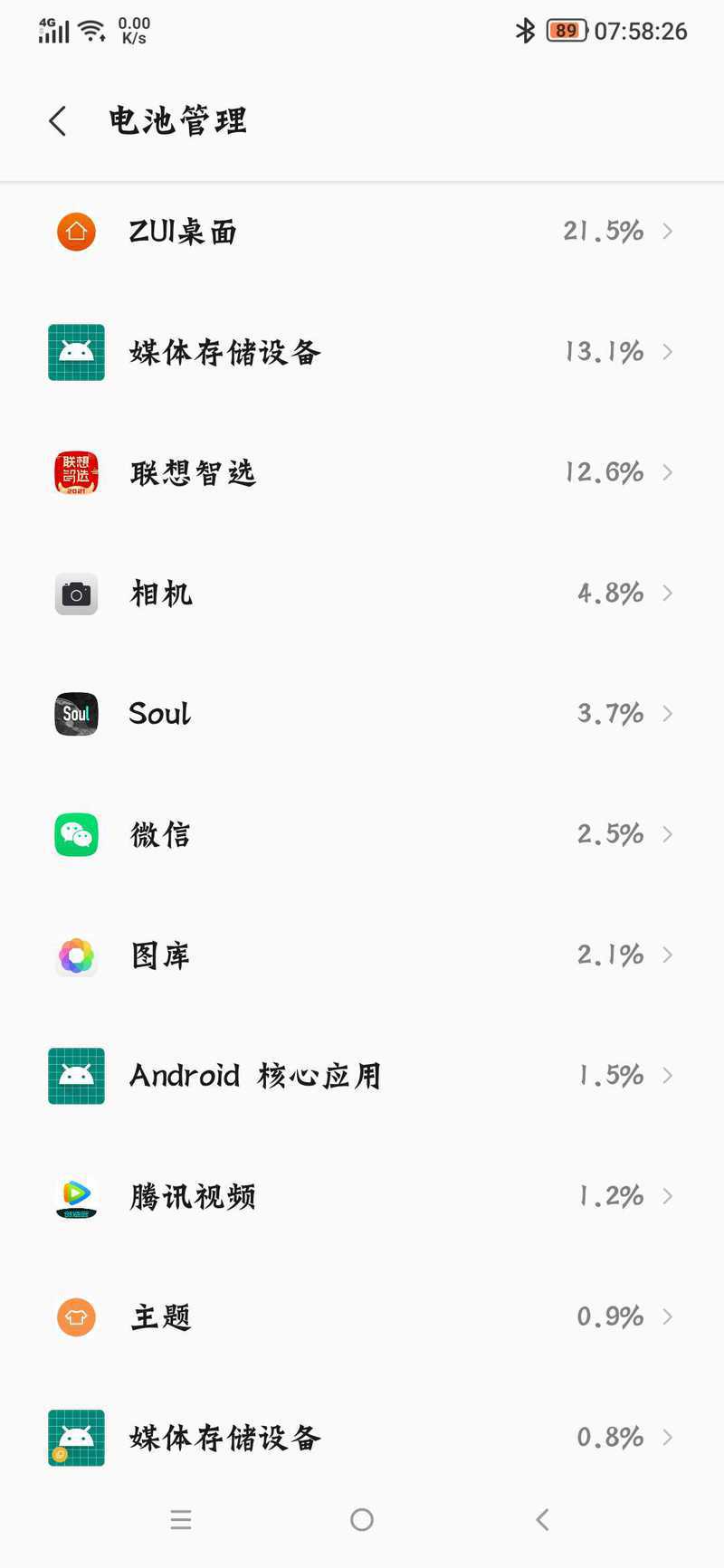Open 主题 battery usage details
The image size is (724, 1568).
click(x=362, y=1317)
